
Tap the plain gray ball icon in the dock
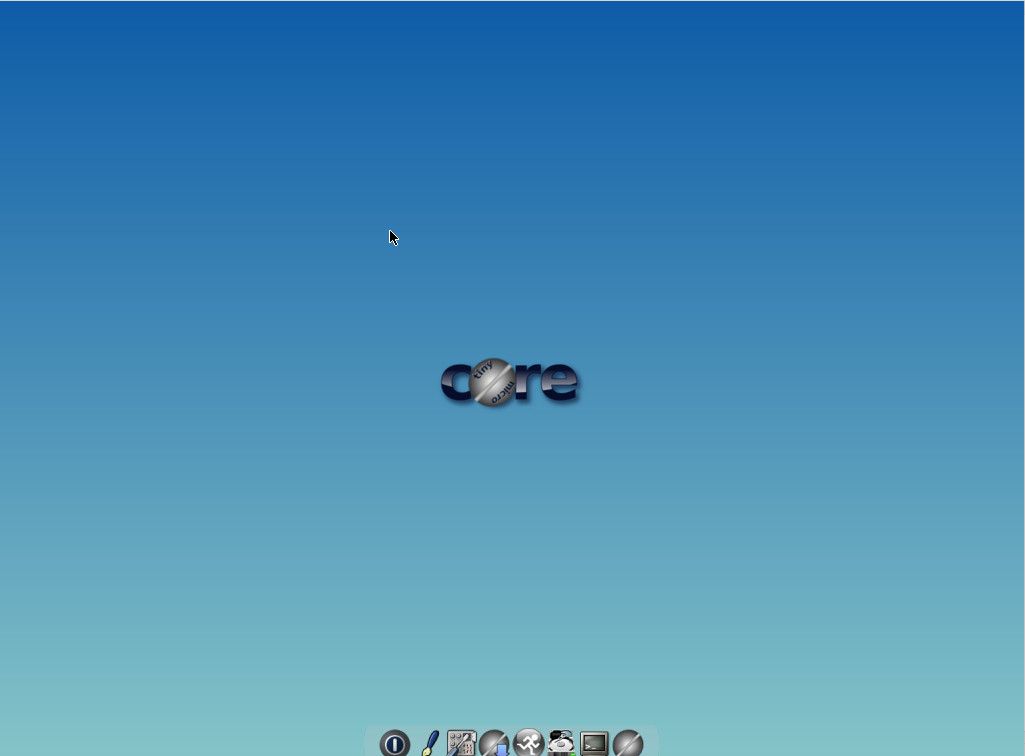[627, 743]
